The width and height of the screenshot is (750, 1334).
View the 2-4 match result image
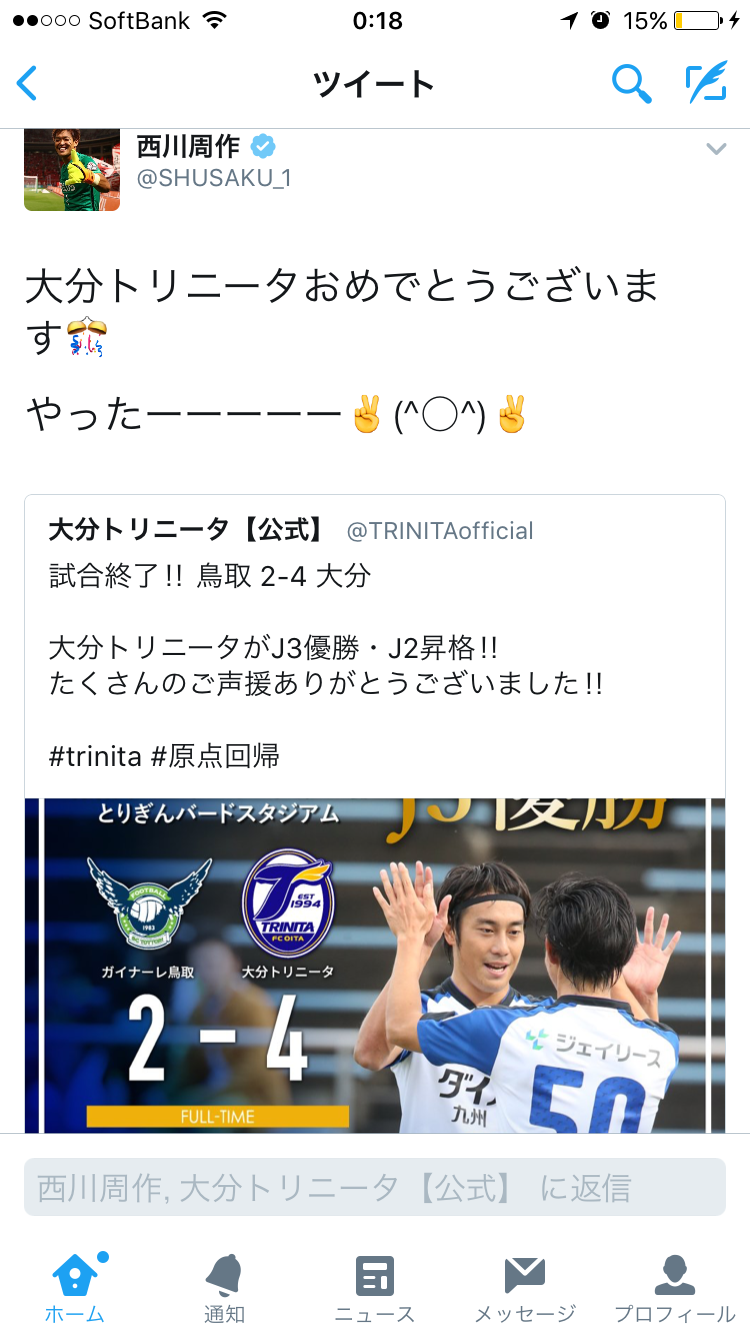(x=375, y=965)
